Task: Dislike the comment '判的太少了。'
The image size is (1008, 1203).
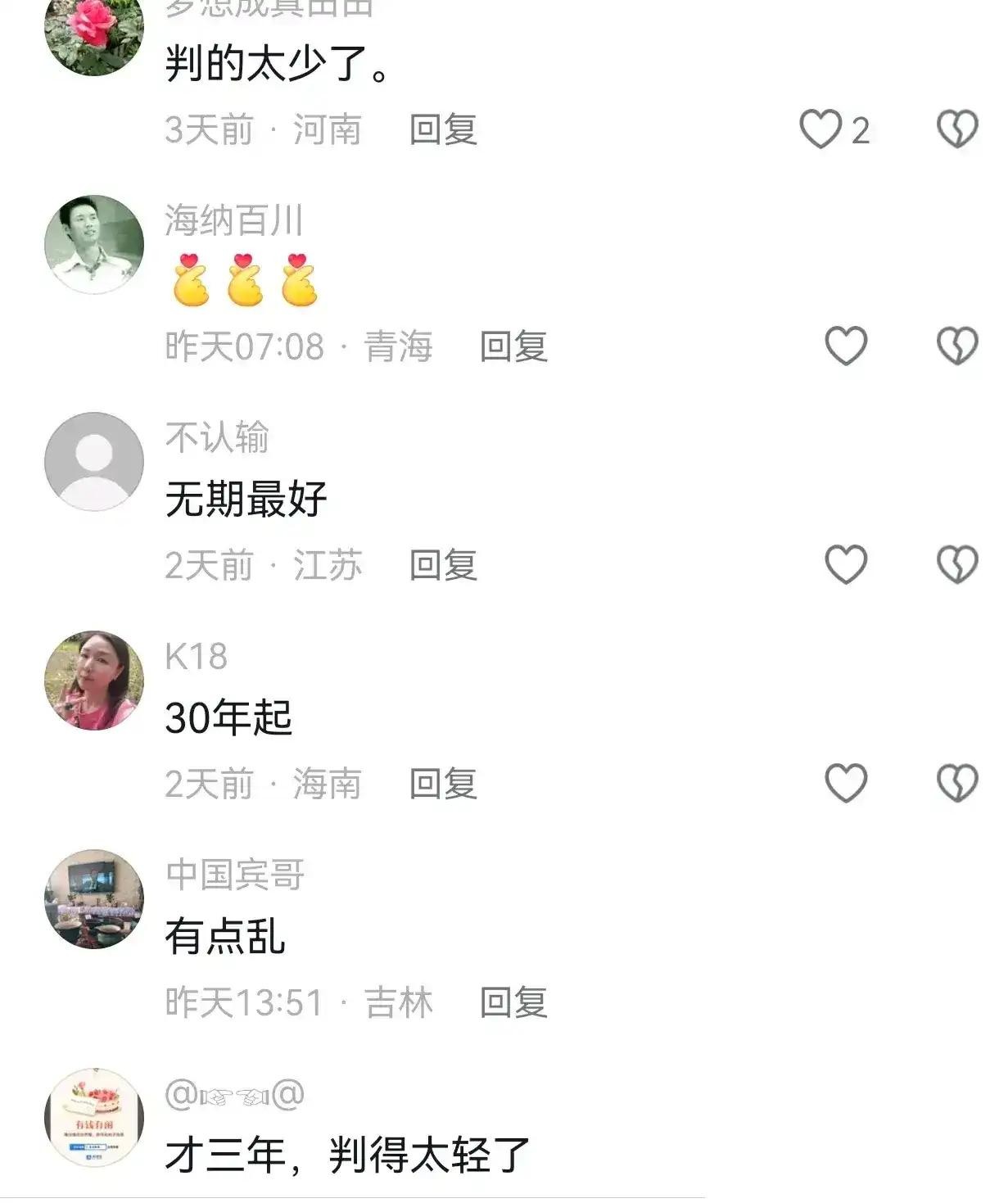Action: click(x=957, y=129)
